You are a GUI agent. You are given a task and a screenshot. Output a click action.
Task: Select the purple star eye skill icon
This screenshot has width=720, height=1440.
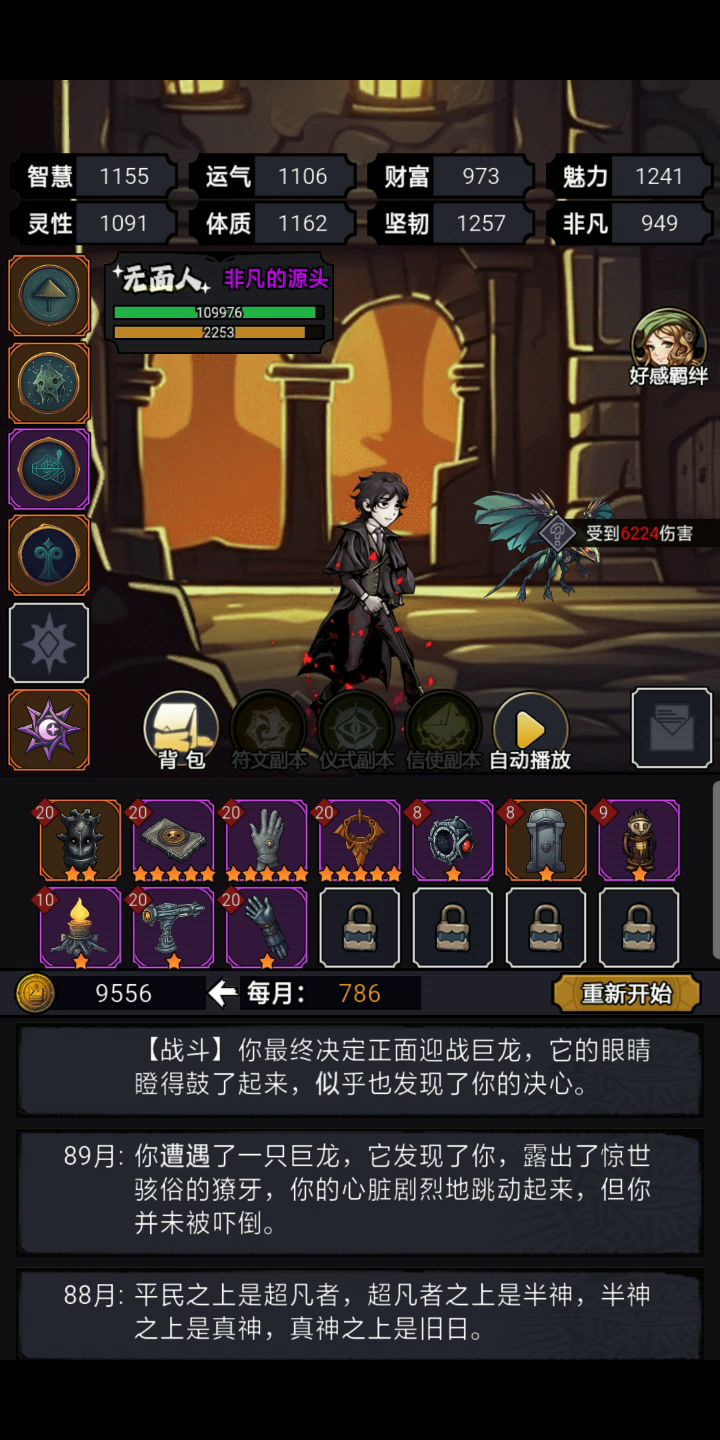coord(49,730)
